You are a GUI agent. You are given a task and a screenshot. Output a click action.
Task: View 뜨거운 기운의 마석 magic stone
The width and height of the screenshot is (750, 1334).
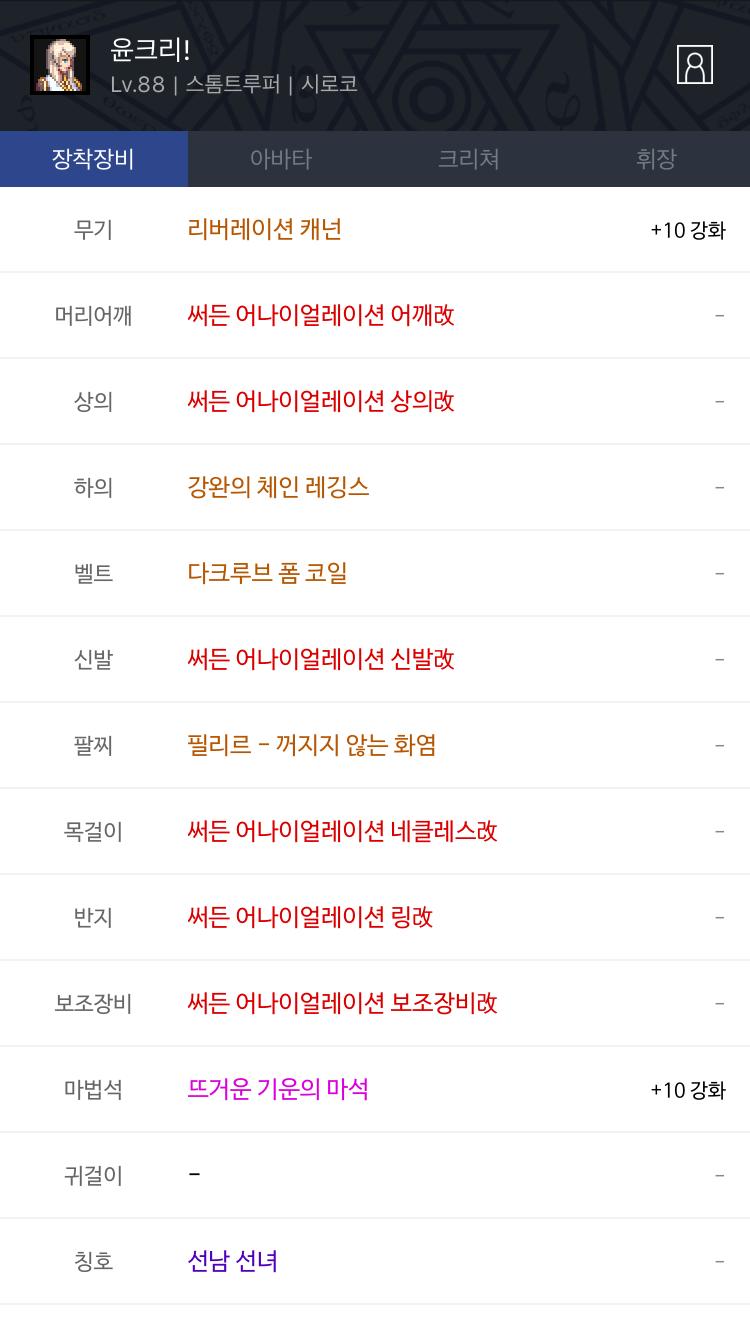(375, 1090)
